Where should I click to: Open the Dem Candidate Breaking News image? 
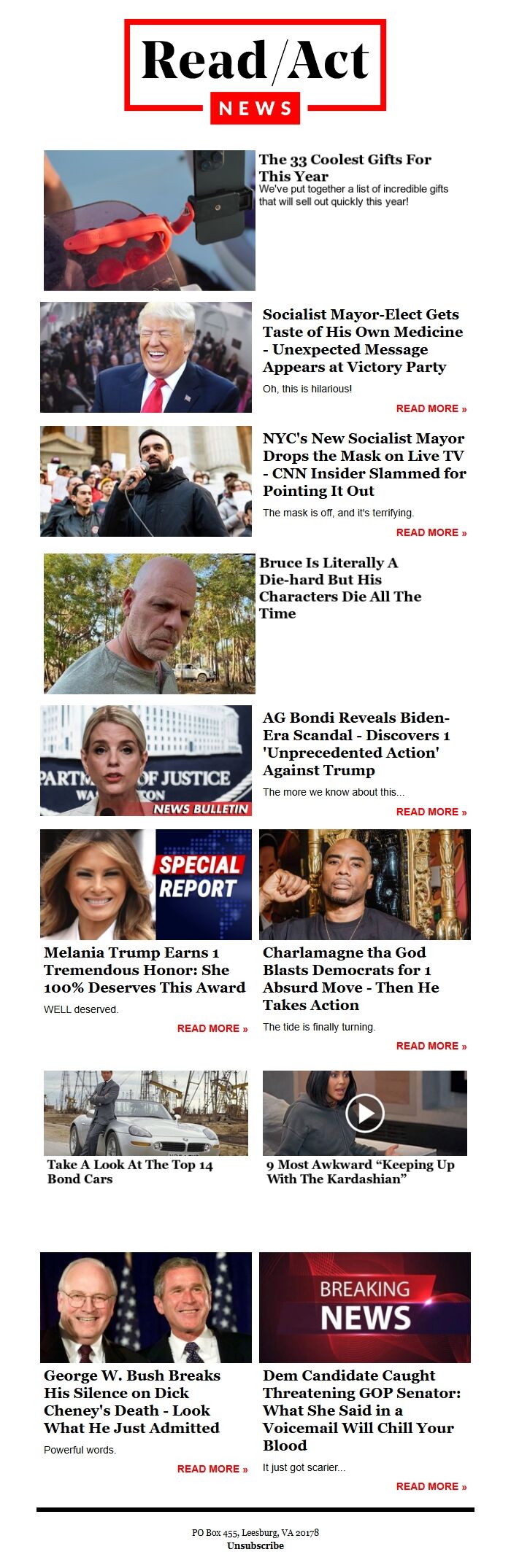[x=364, y=1308]
